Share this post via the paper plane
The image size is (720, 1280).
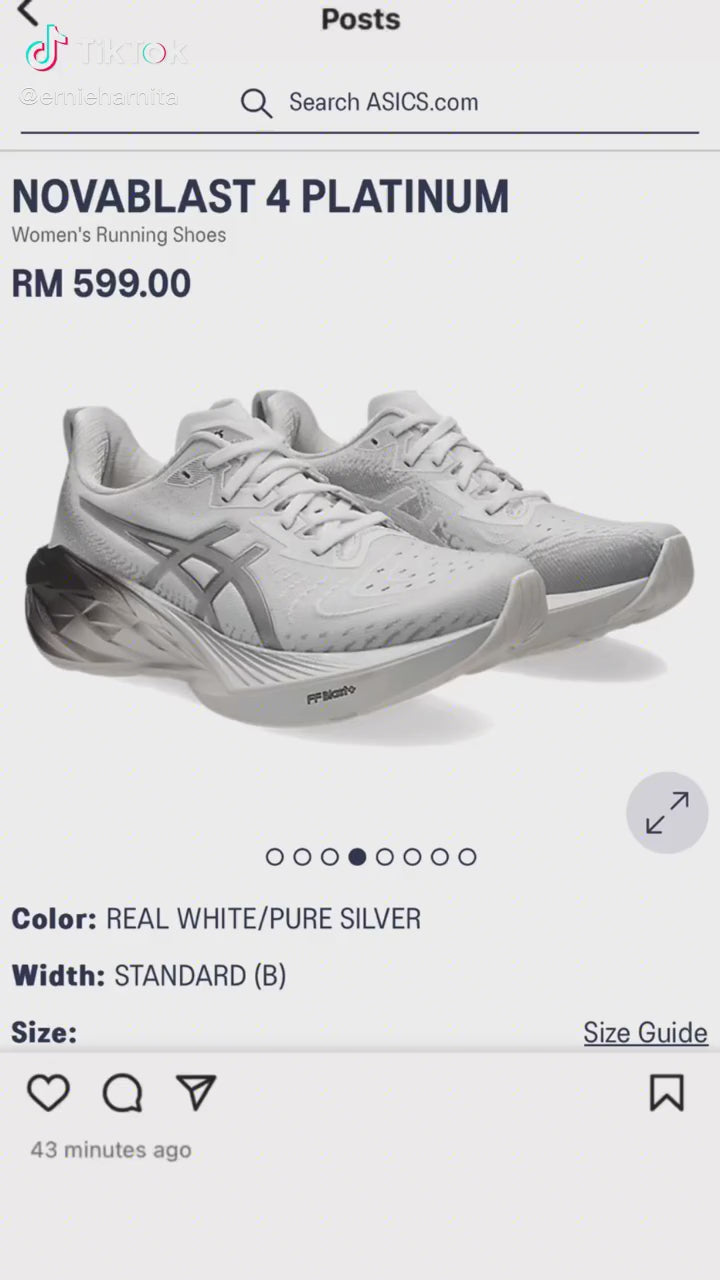pyautogui.click(x=196, y=1093)
